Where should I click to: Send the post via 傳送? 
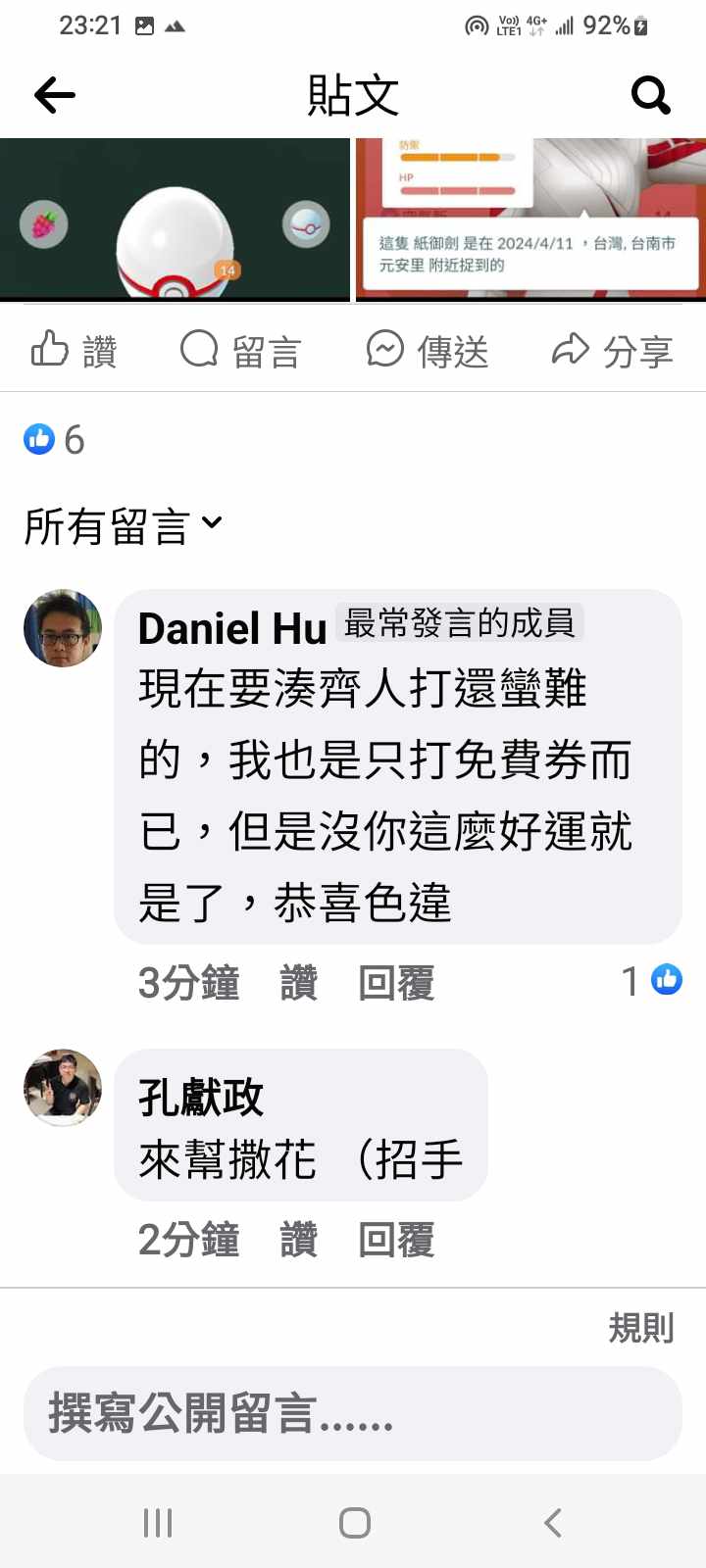(428, 350)
